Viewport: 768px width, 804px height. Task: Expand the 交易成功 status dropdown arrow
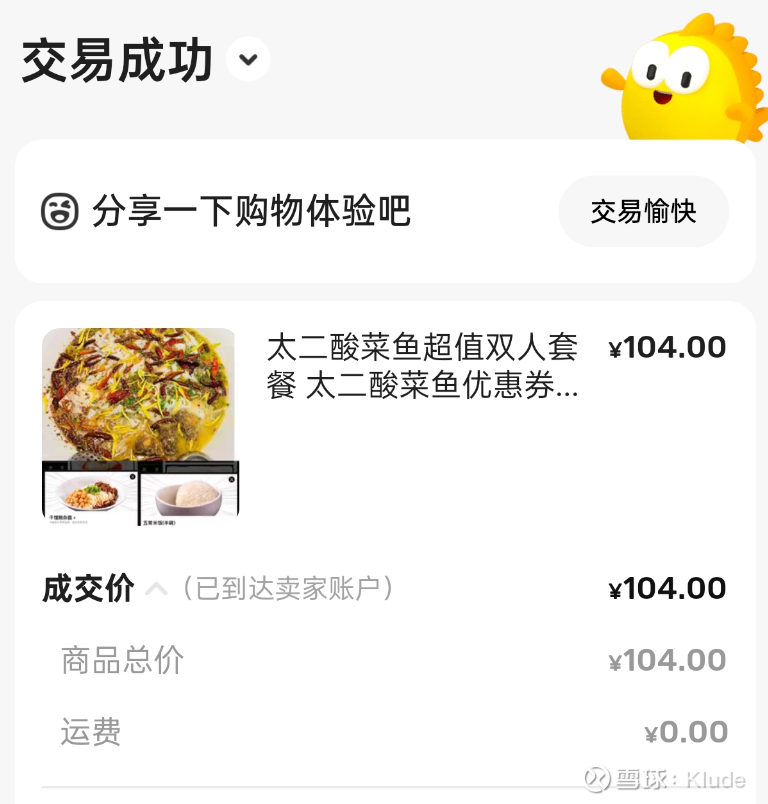[x=248, y=60]
